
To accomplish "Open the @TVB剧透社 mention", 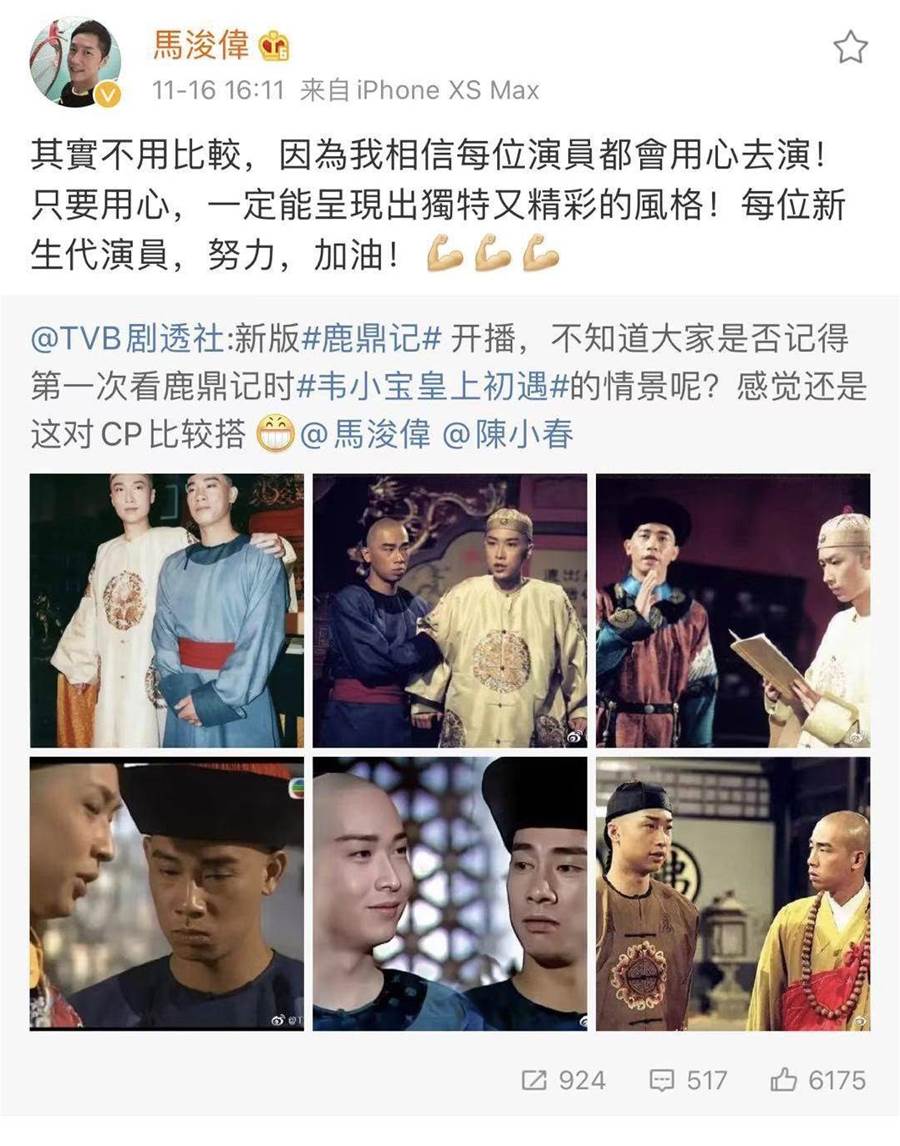I will point(129,339).
